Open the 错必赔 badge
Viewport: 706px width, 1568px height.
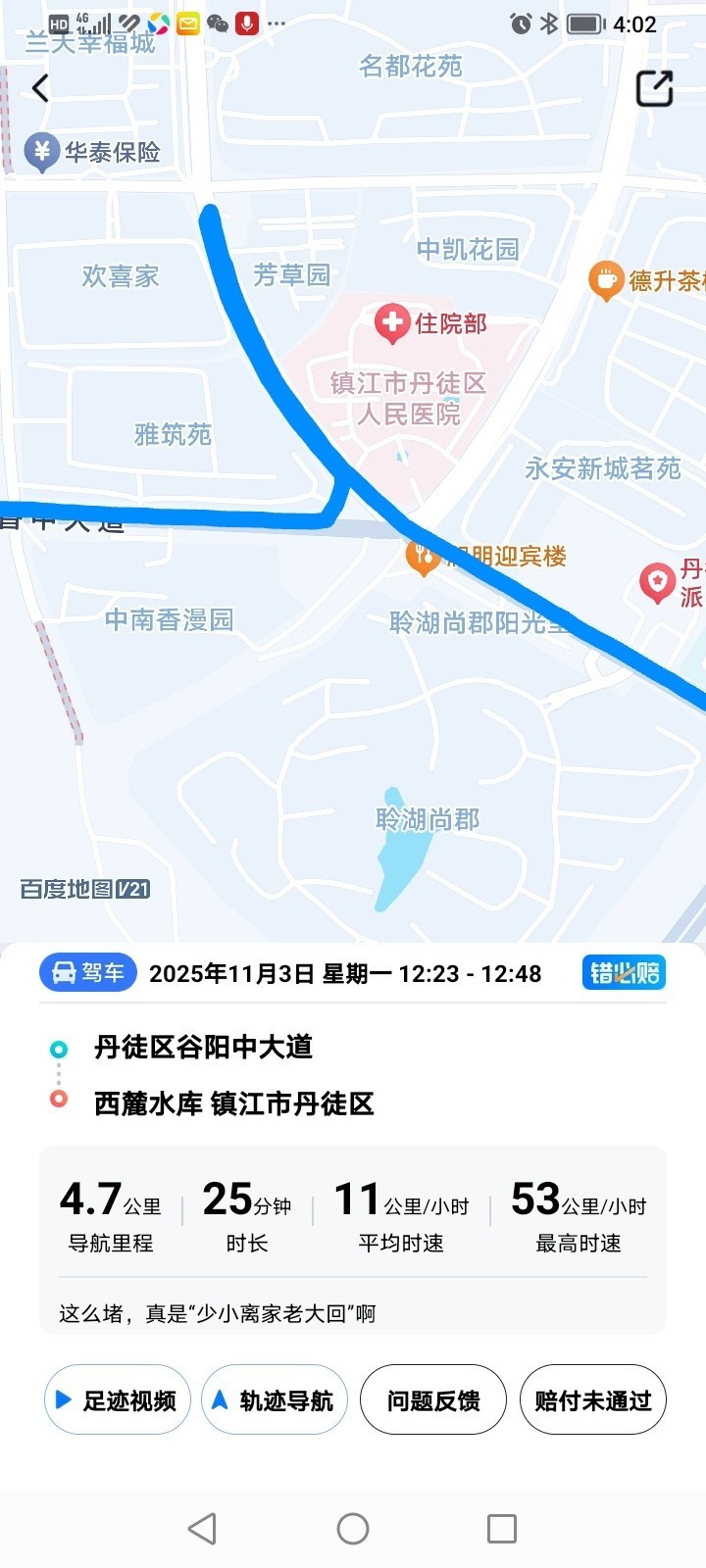[x=624, y=972]
